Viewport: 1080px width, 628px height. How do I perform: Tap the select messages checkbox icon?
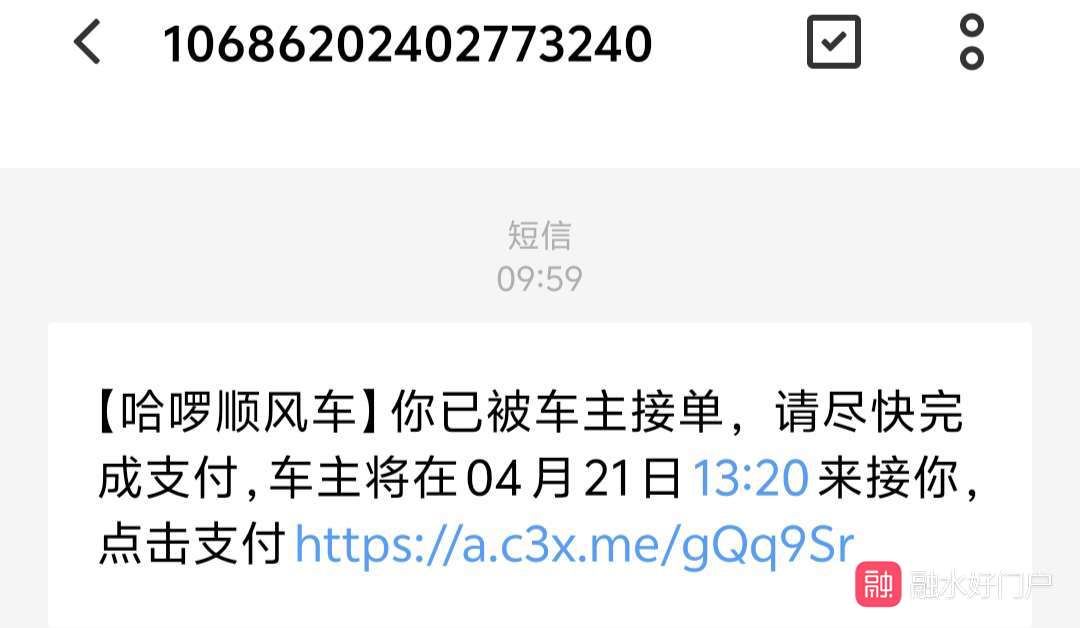[833, 42]
